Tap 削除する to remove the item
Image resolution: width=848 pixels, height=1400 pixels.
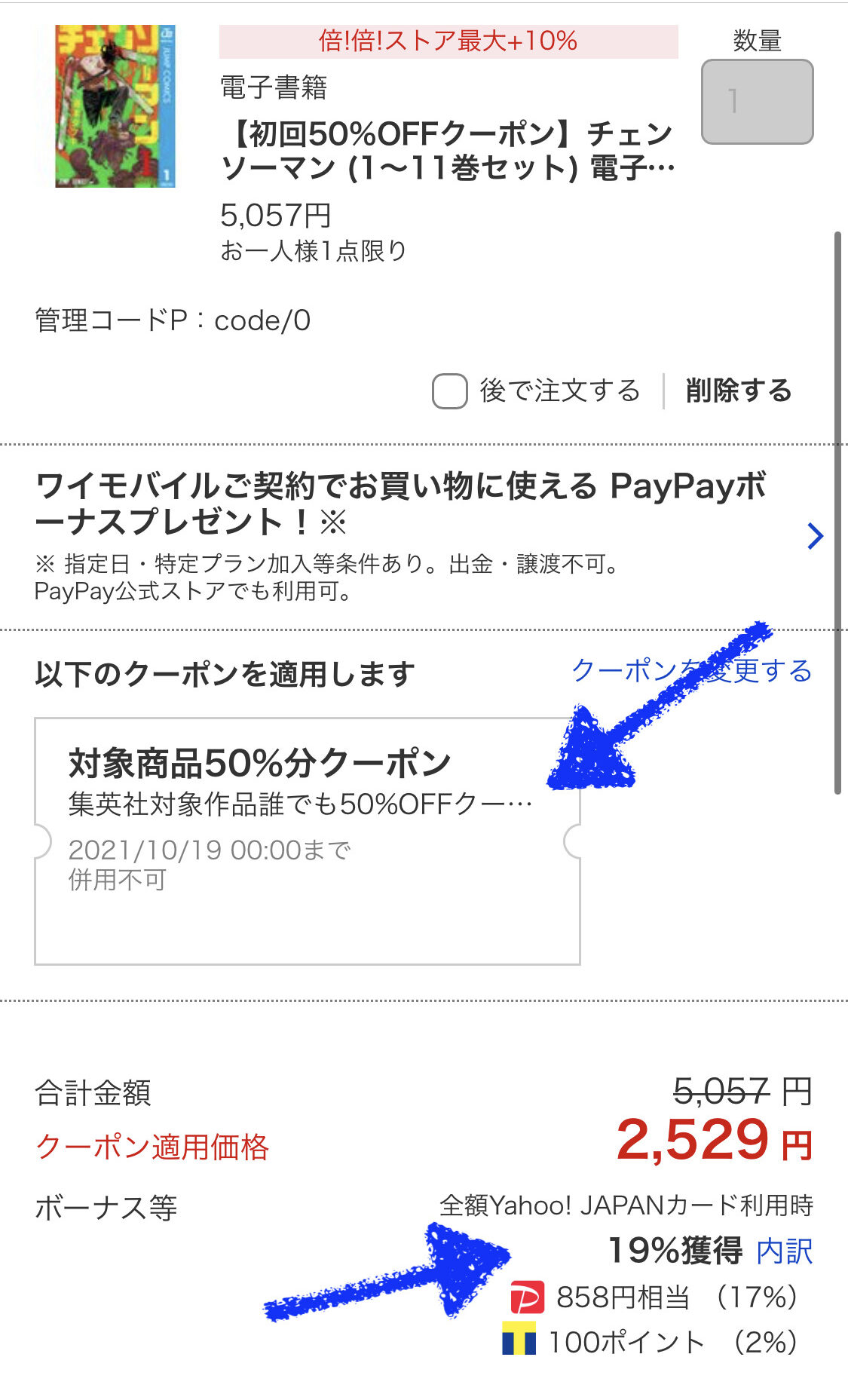[x=738, y=391]
